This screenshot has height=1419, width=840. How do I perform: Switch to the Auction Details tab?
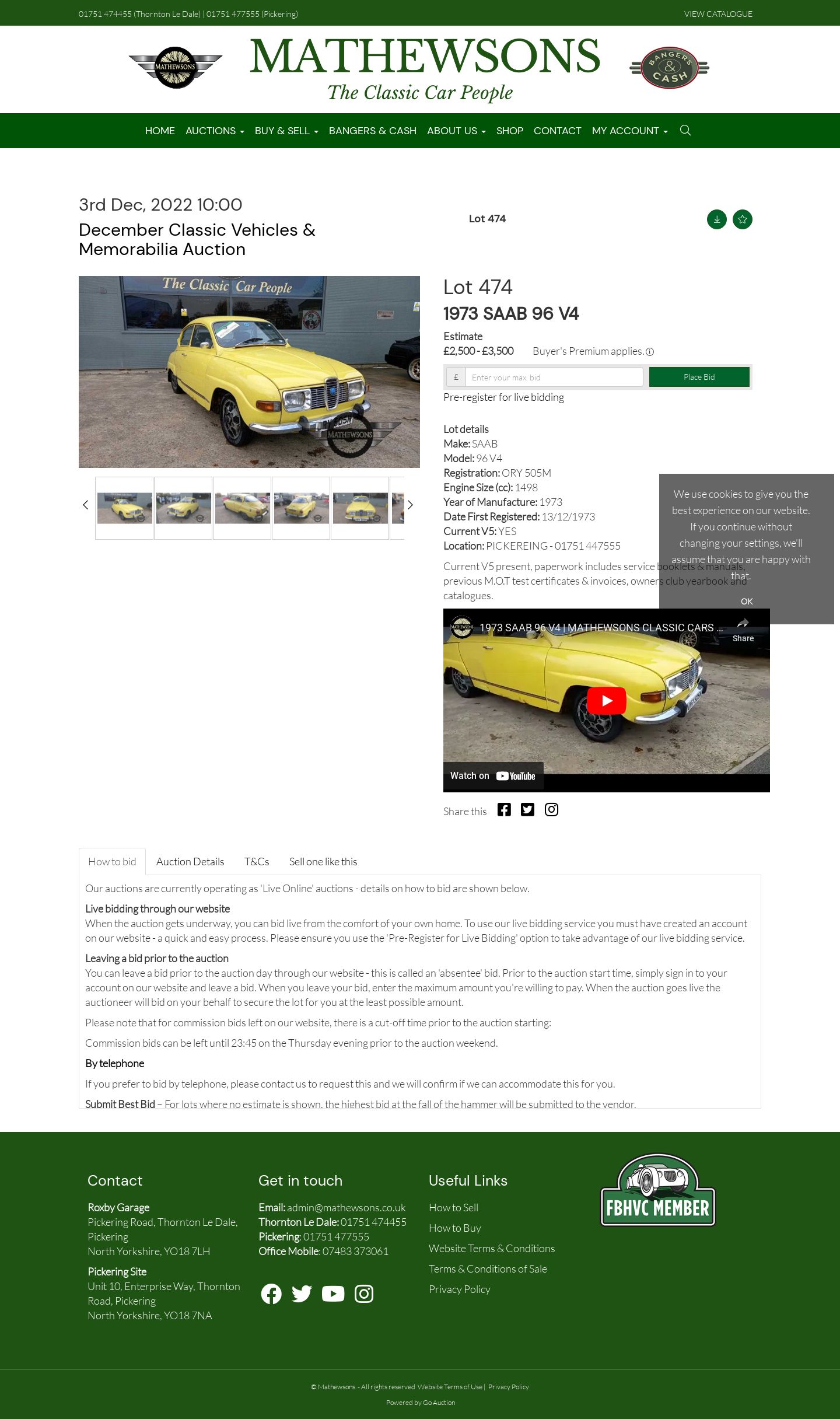[190, 861]
